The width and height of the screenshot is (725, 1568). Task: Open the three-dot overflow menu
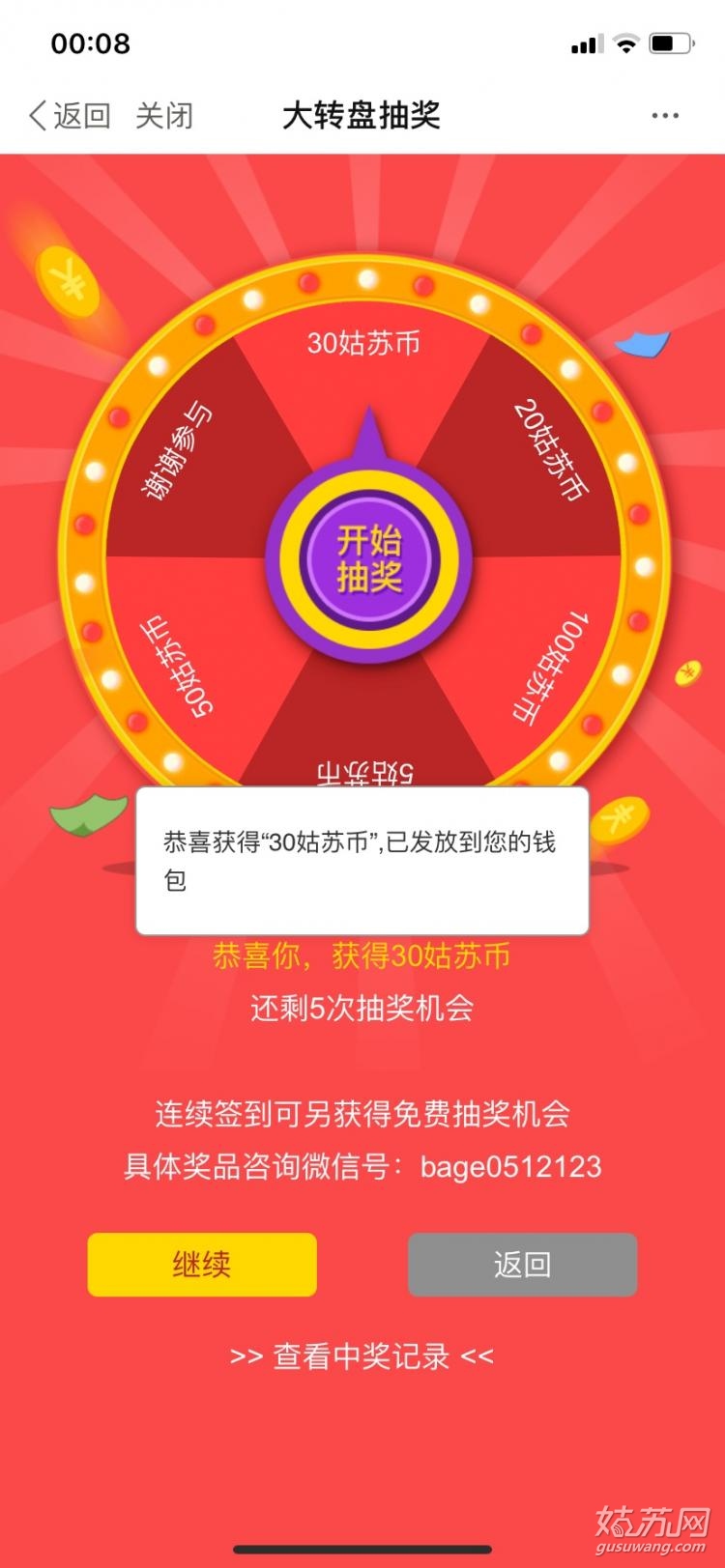click(x=665, y=116)
